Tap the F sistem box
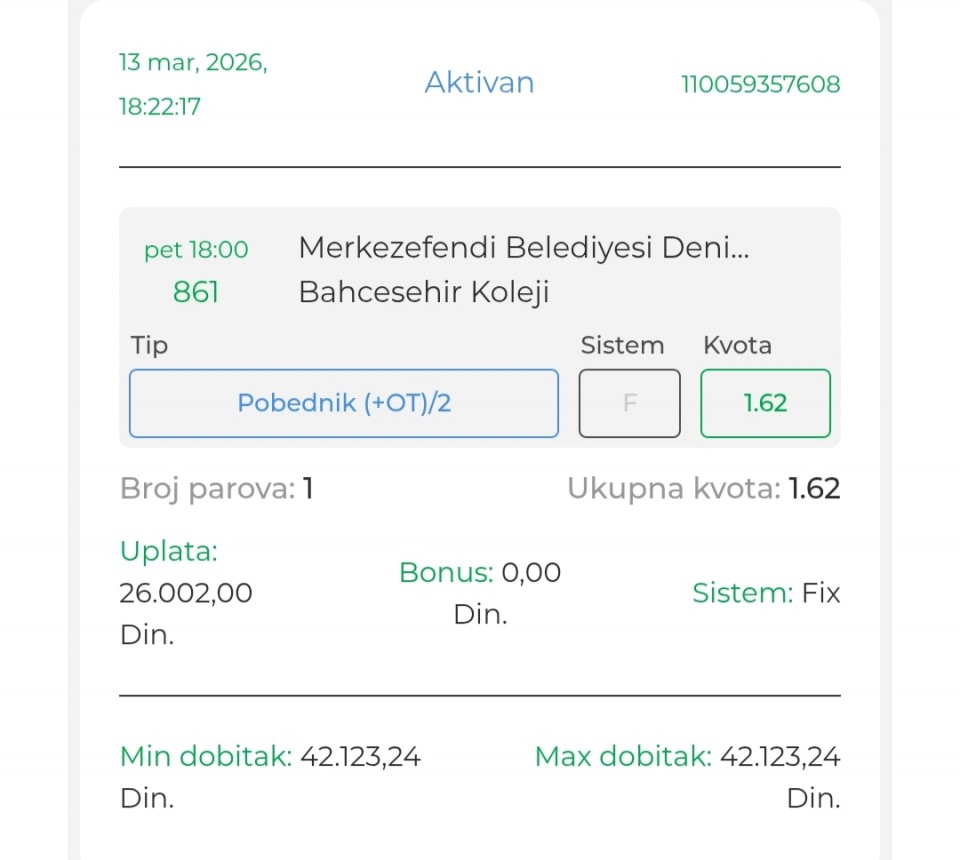960x860 pixels. pyautogui.click(x=629, y=403)
